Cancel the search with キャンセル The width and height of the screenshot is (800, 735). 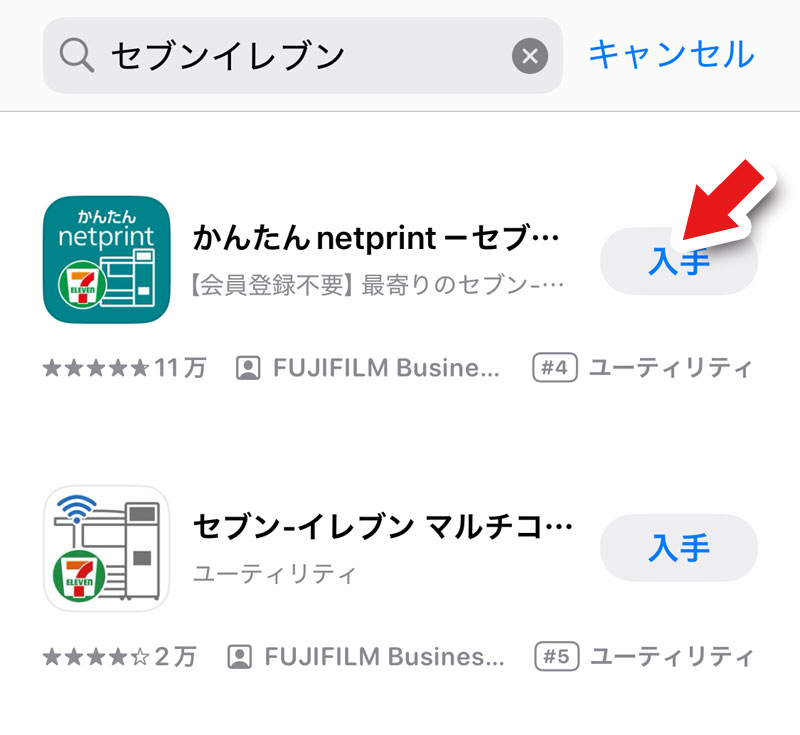coord(671,54)
